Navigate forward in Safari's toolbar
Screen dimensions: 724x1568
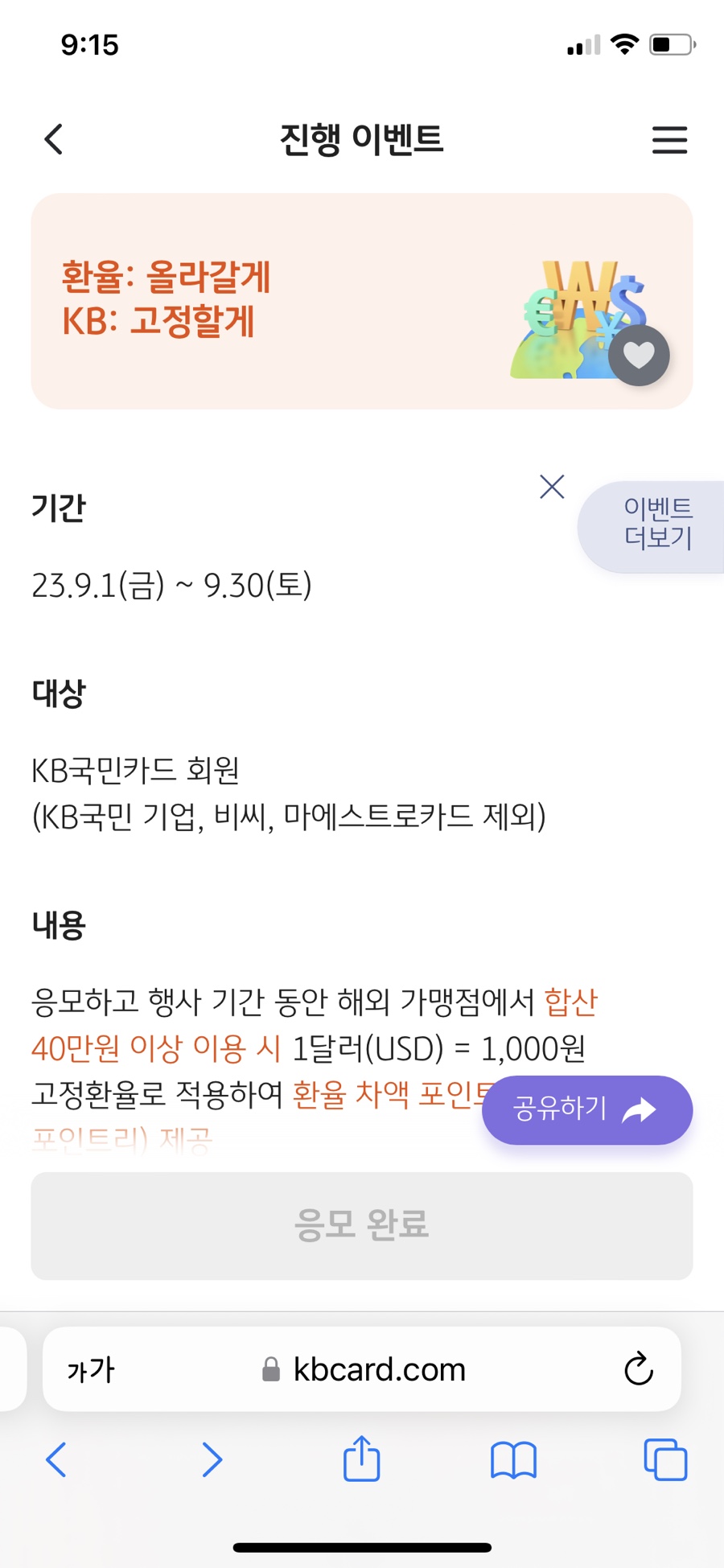tap(212, 1459)
